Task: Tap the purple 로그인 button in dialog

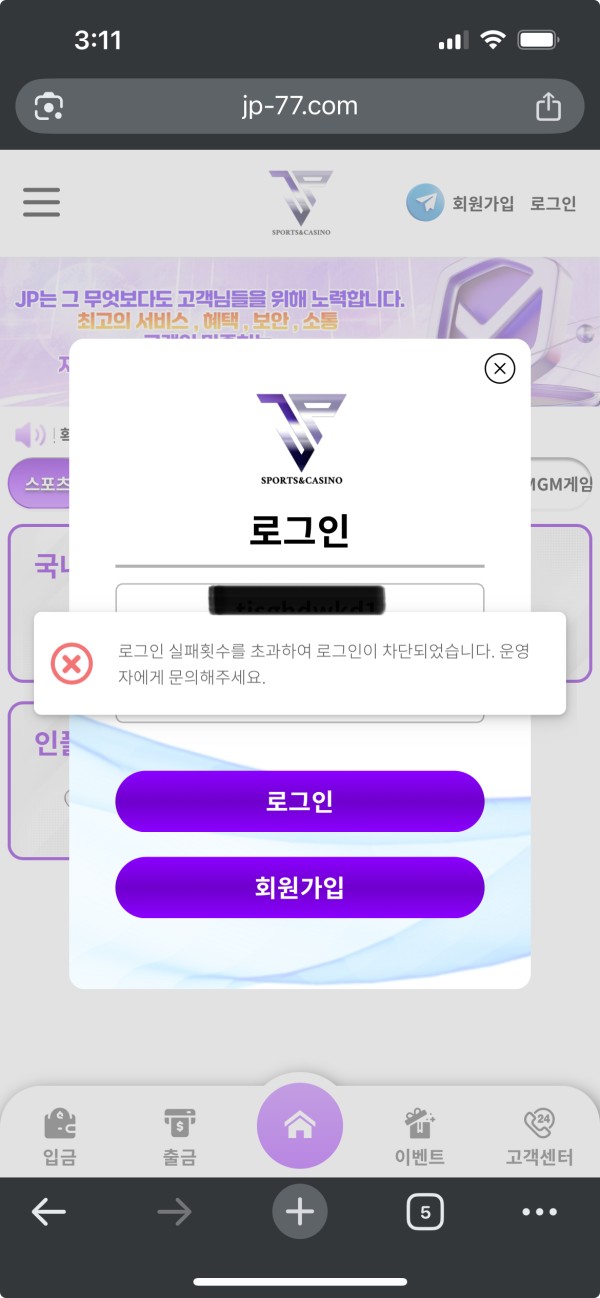Action: click(x=300, y=801)
